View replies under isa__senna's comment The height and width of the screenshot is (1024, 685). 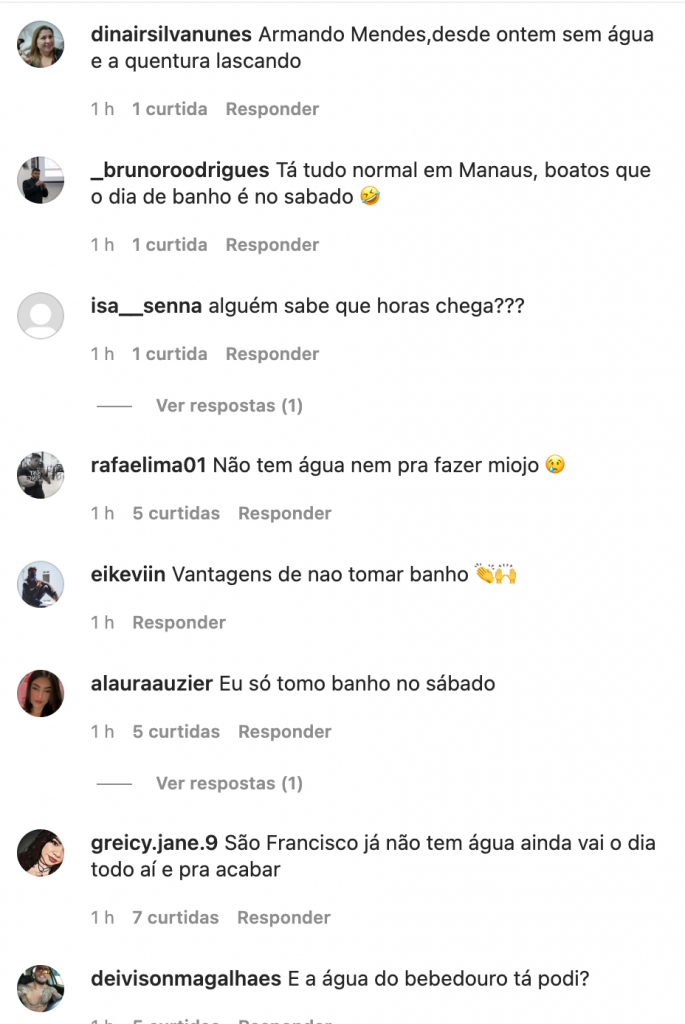tap(229, 406)
